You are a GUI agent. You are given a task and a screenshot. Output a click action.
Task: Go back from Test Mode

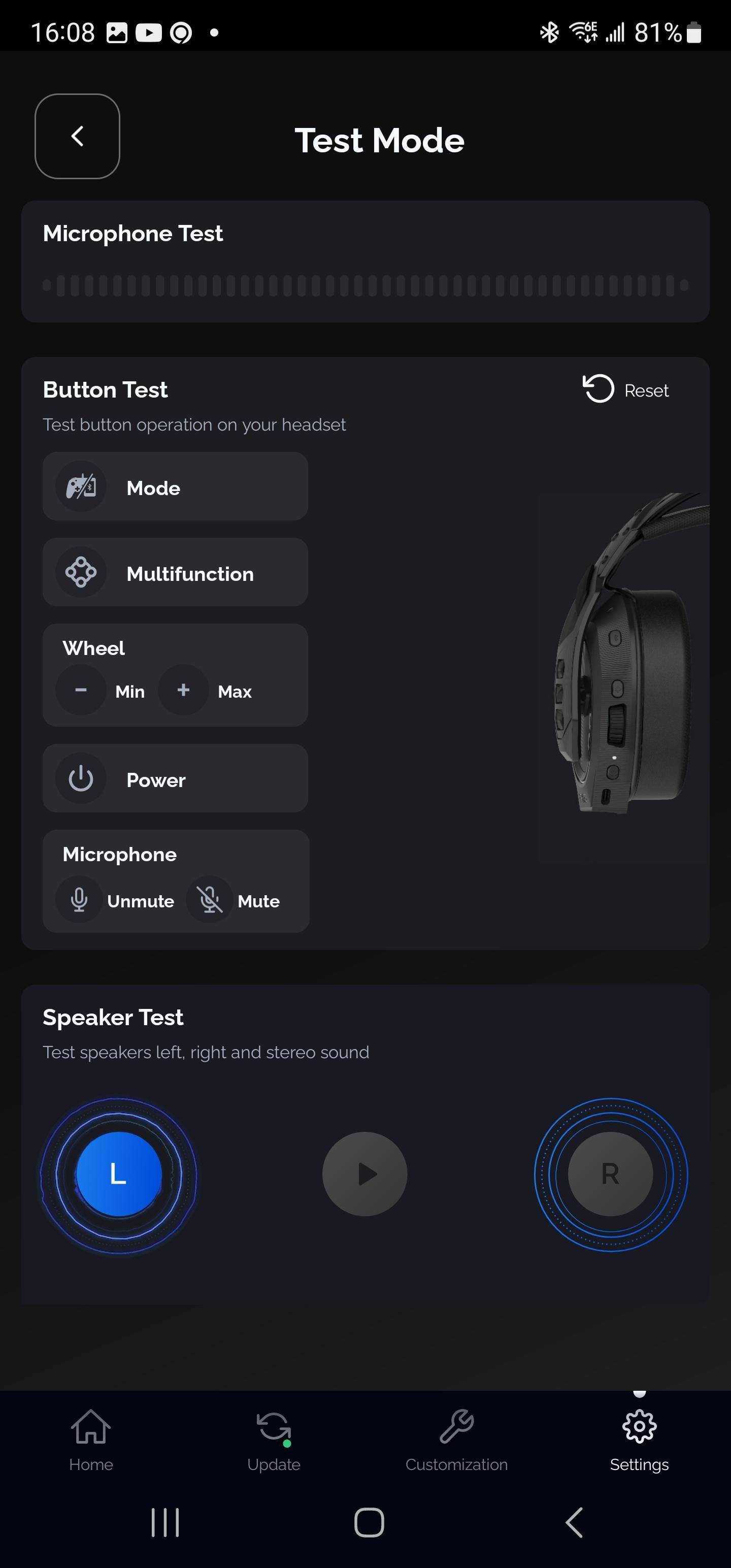[77, 137]
